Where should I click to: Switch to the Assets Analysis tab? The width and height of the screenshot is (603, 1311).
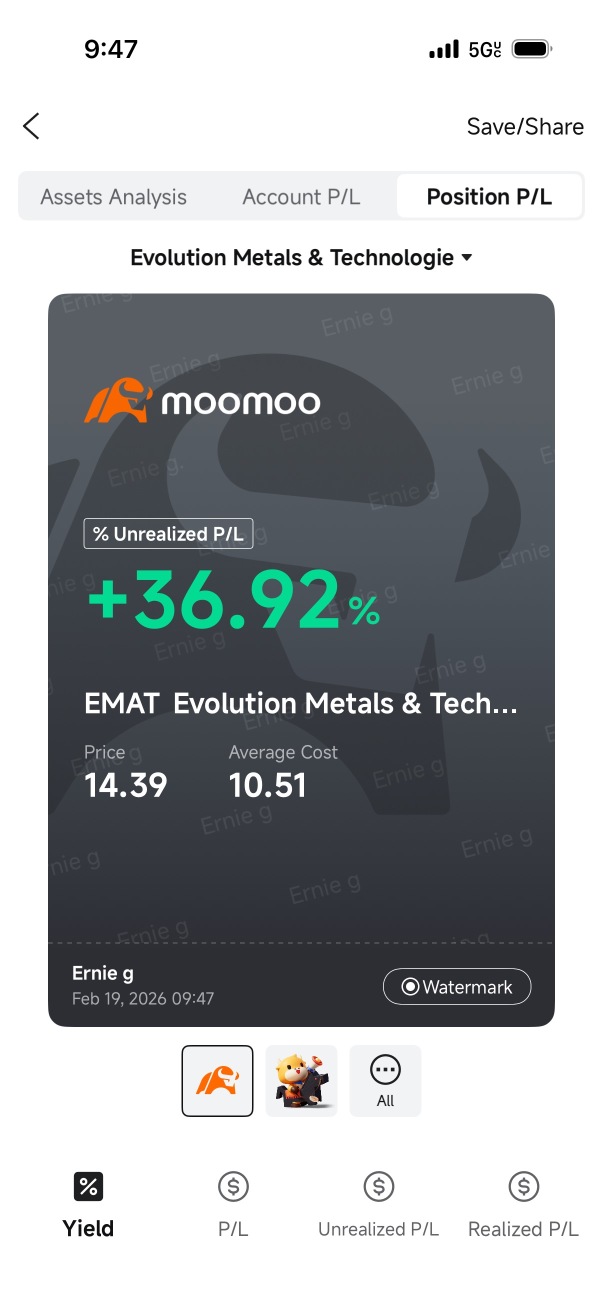(113, 197)
